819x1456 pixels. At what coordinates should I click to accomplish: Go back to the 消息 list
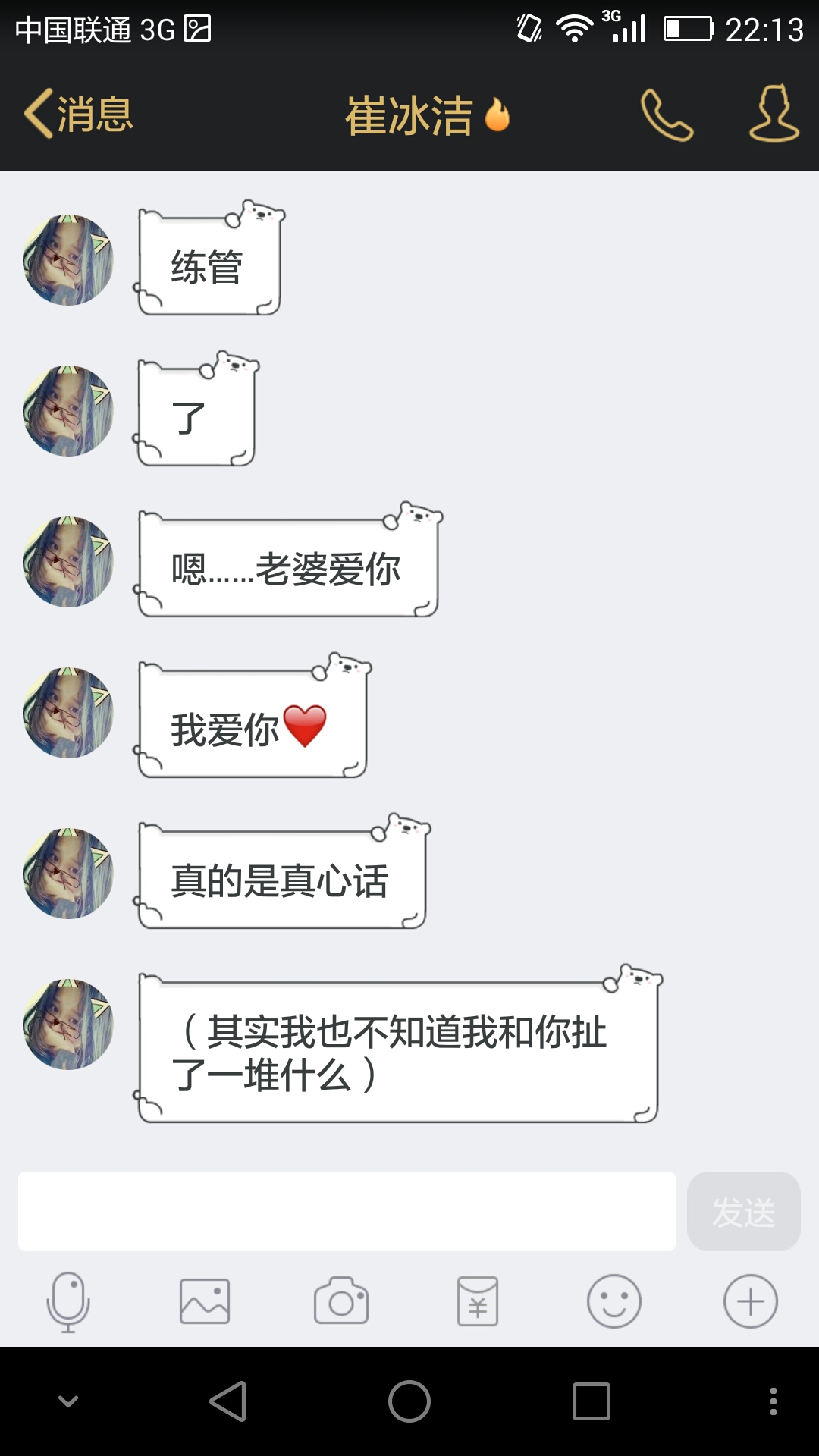point(79,115)
